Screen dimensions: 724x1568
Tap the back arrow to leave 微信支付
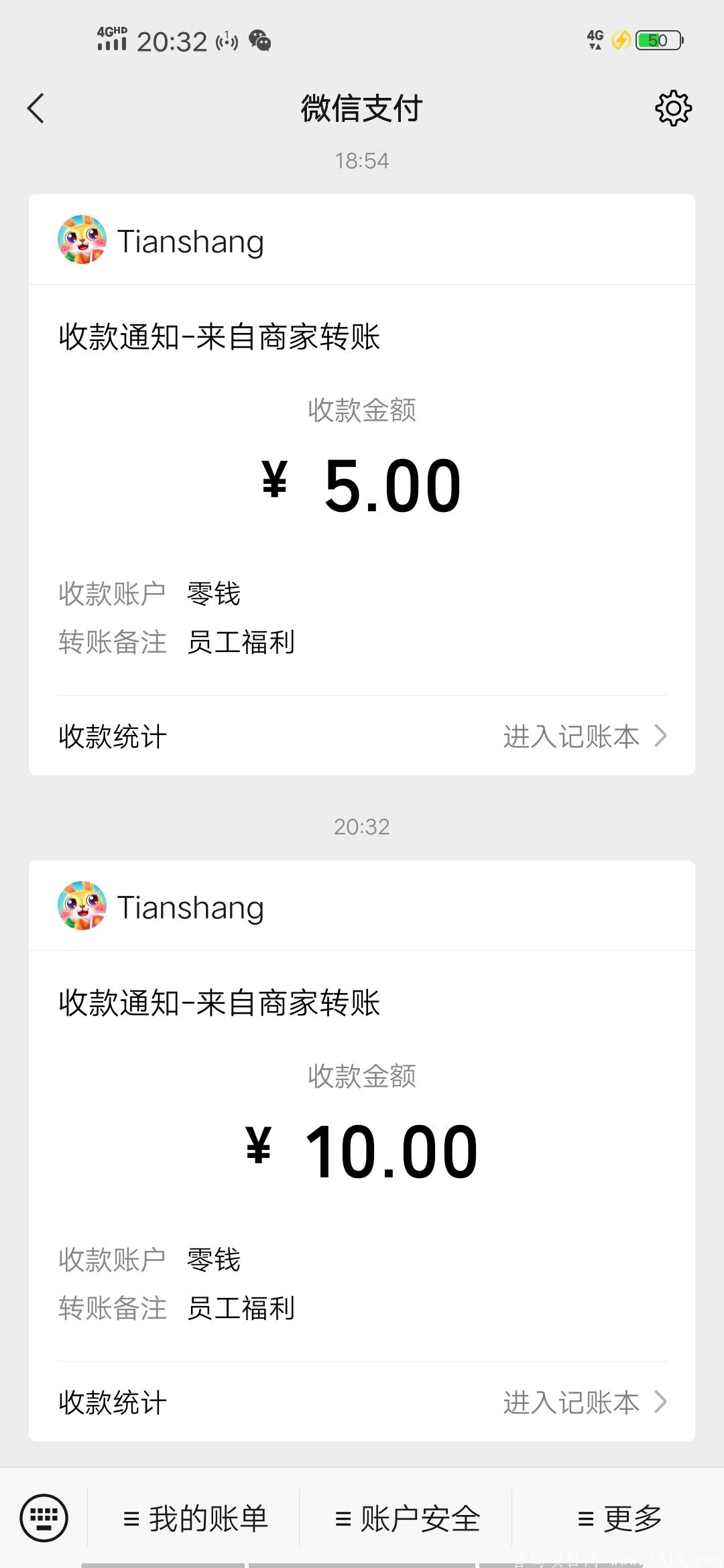click(x=37, y=108)
